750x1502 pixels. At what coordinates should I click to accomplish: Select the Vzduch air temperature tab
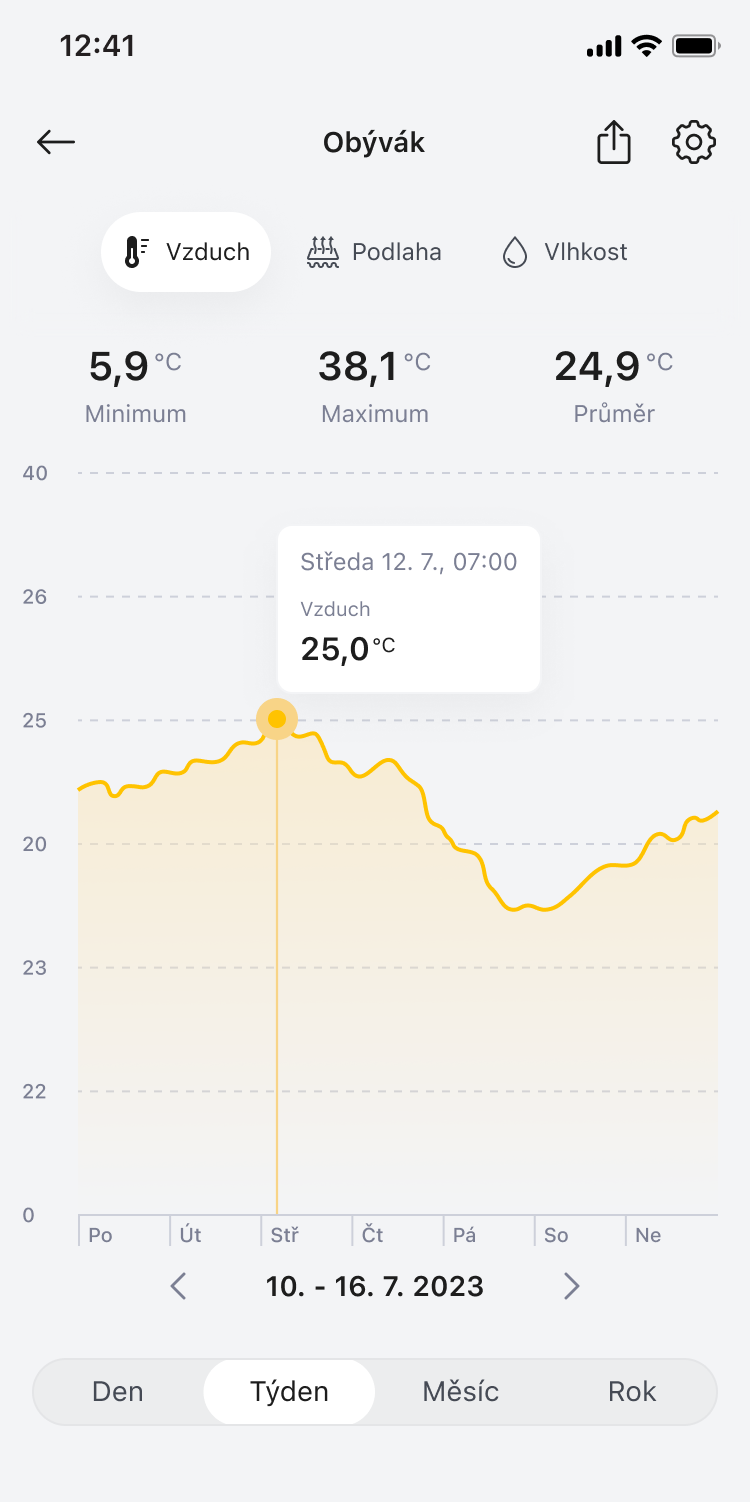[x=186, y=252]
